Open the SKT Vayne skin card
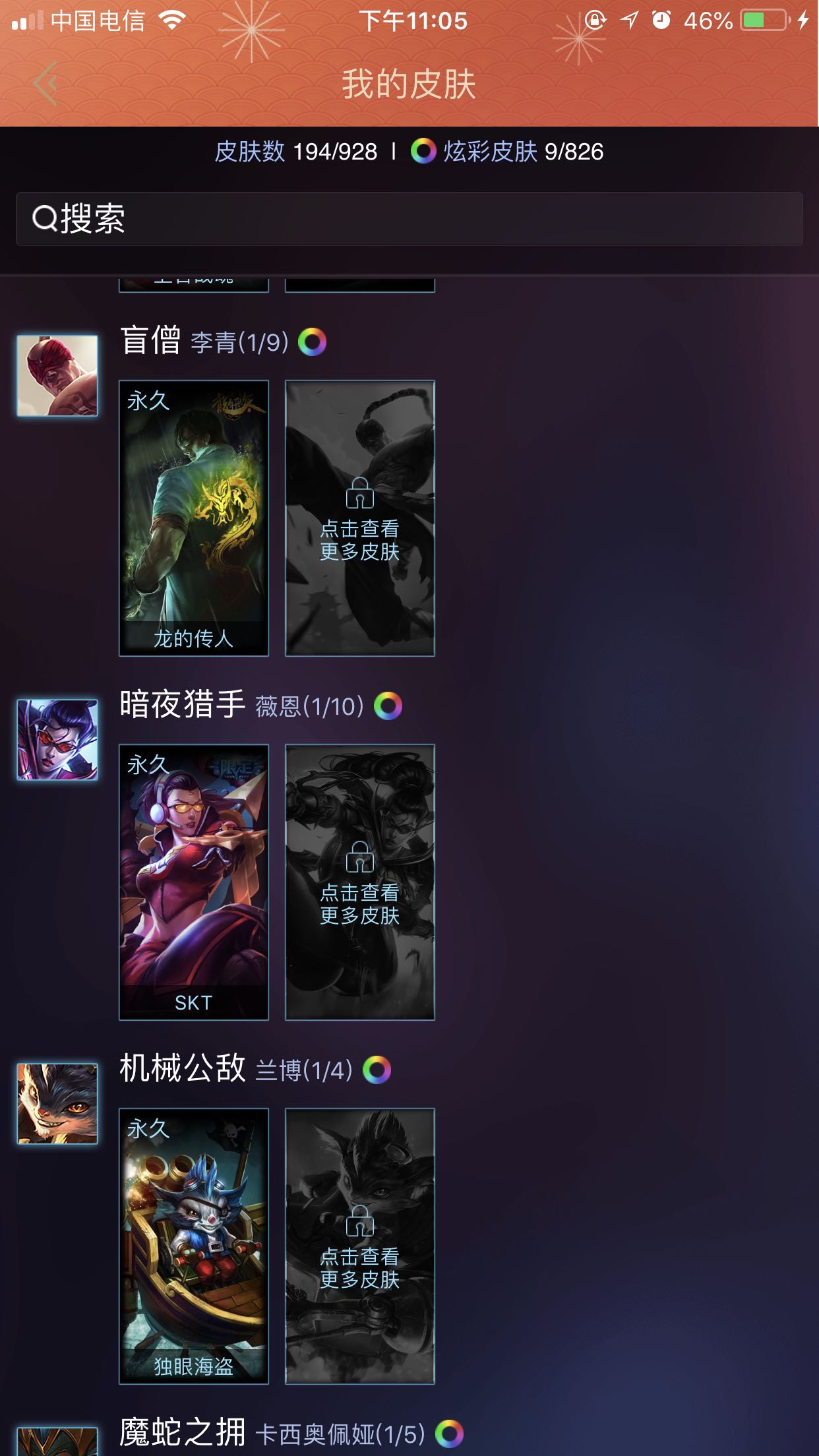819x1456 pixels. [x=193, y=882]
